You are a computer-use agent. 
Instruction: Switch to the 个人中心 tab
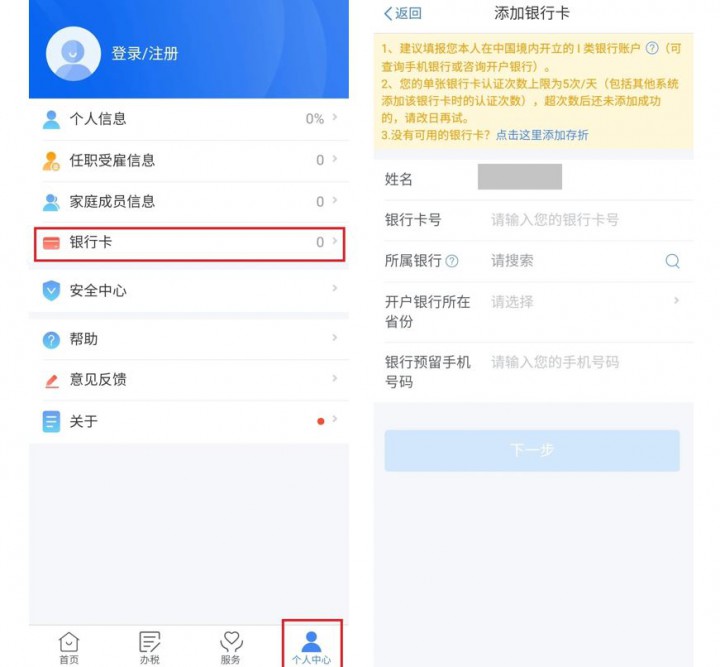[311, 647]
